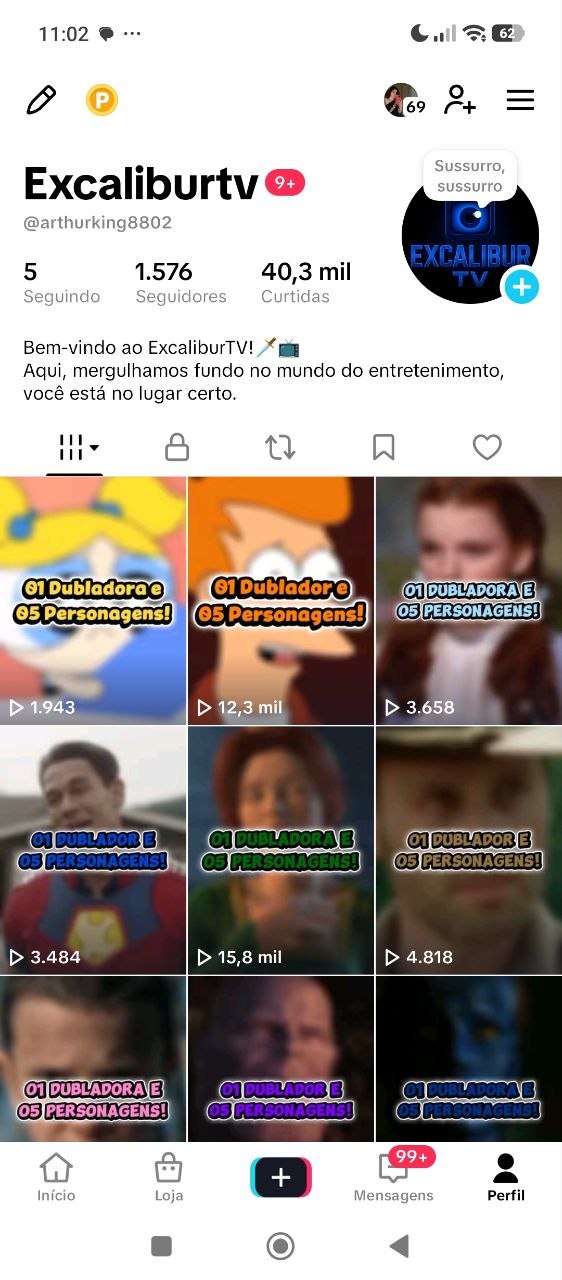Switch to the private videos lock tab
The height and width of the screenshot is (1280, 562).
coord(177,447)
